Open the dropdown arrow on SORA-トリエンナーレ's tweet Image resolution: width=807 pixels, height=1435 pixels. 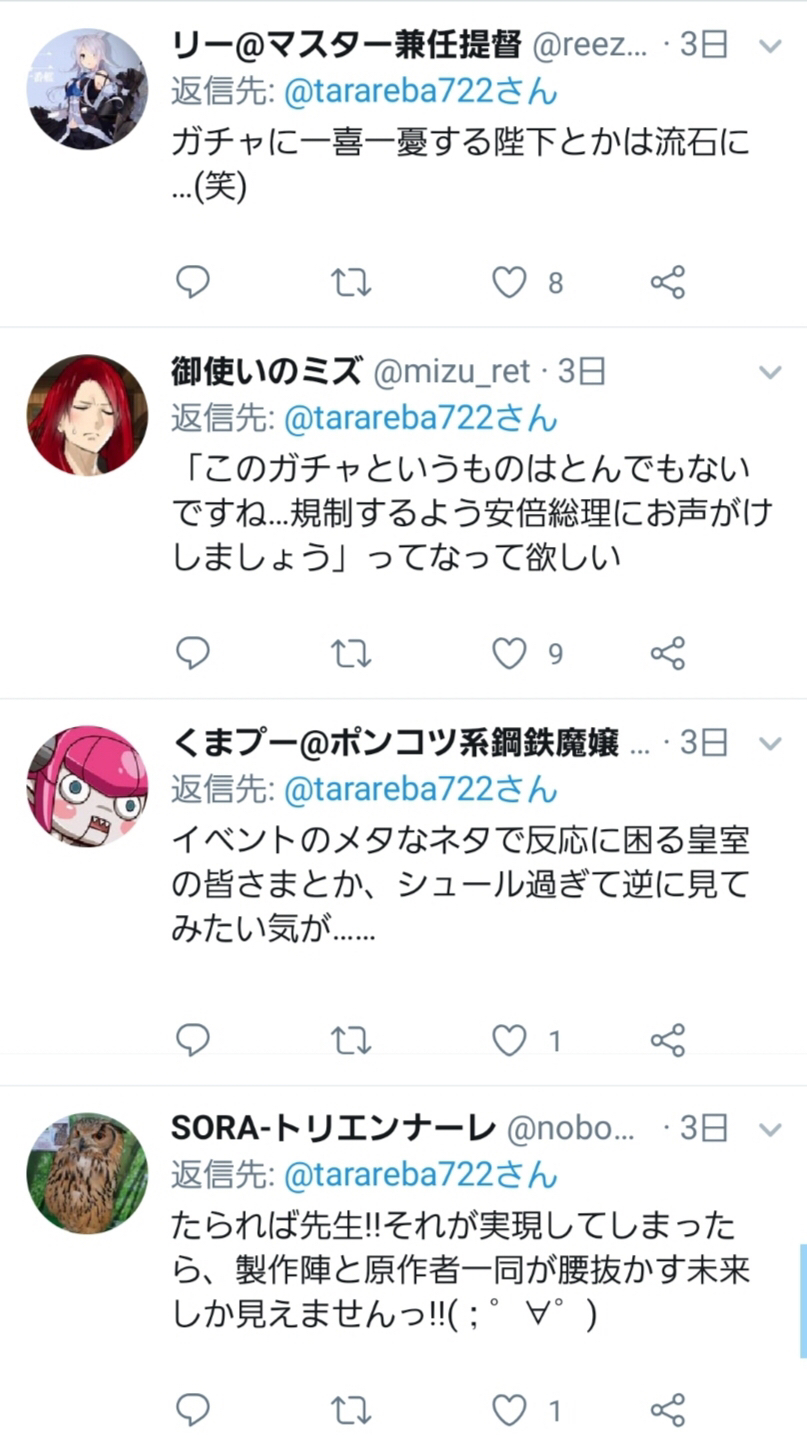tap(770, 1130)
